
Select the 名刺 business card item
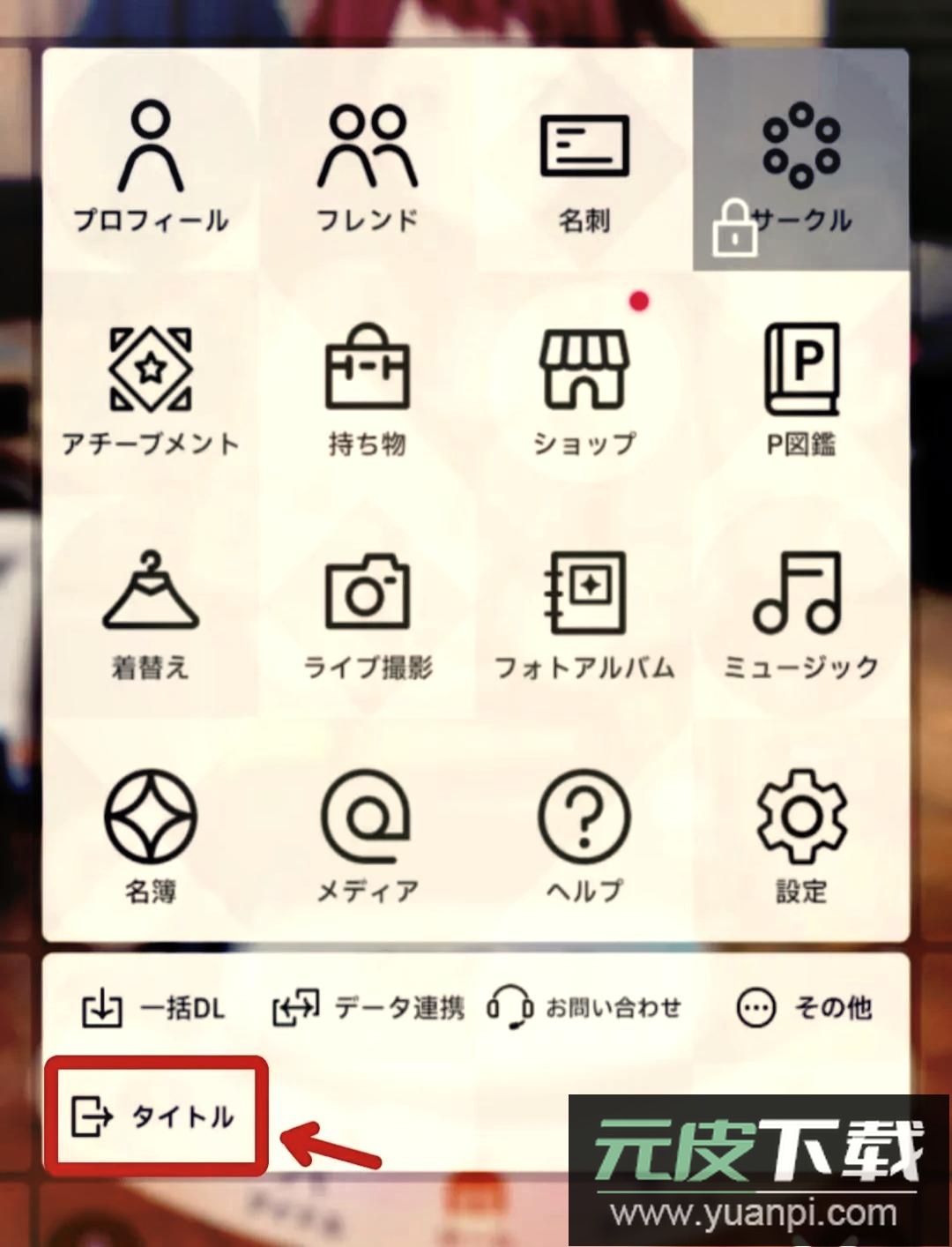584,164
